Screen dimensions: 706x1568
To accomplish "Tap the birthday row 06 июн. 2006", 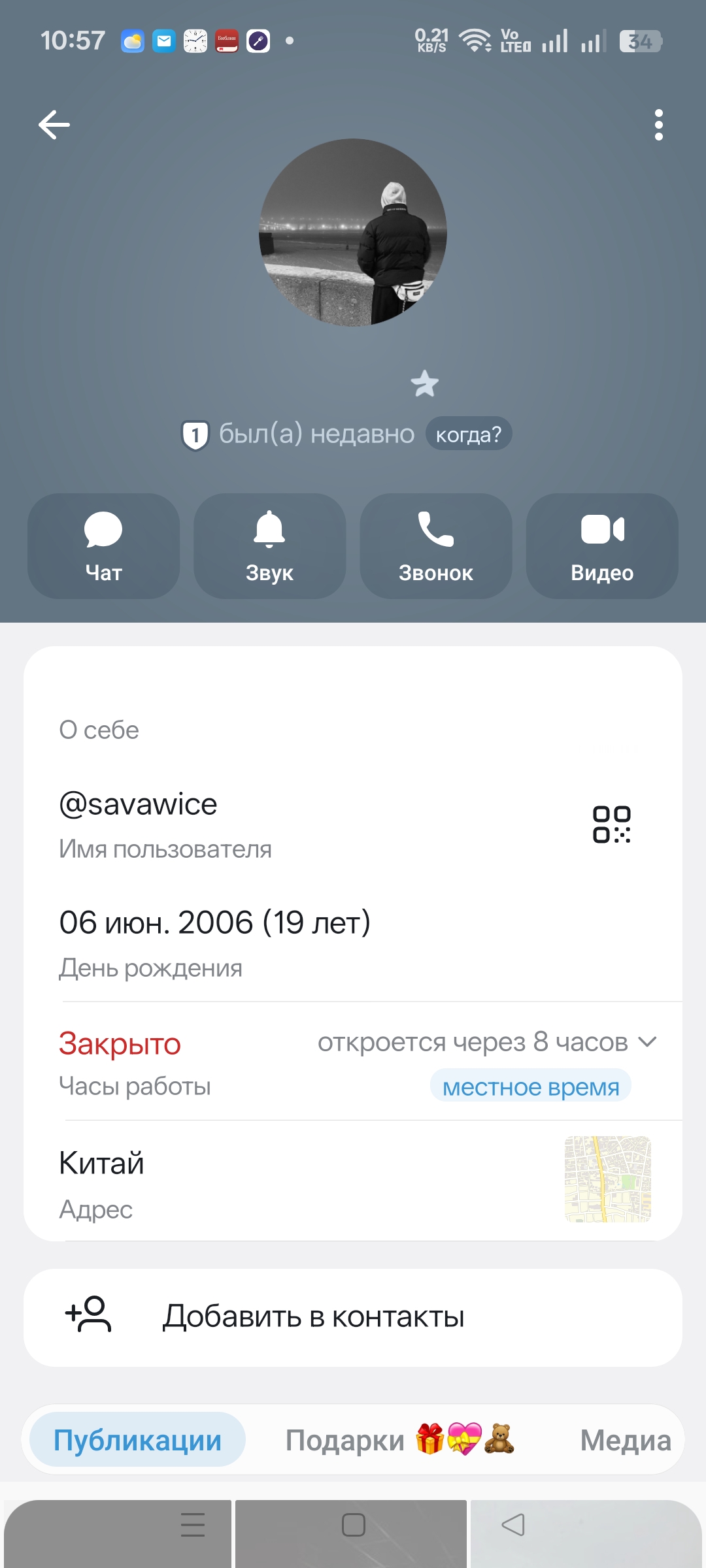I will [x=261, y=941].
